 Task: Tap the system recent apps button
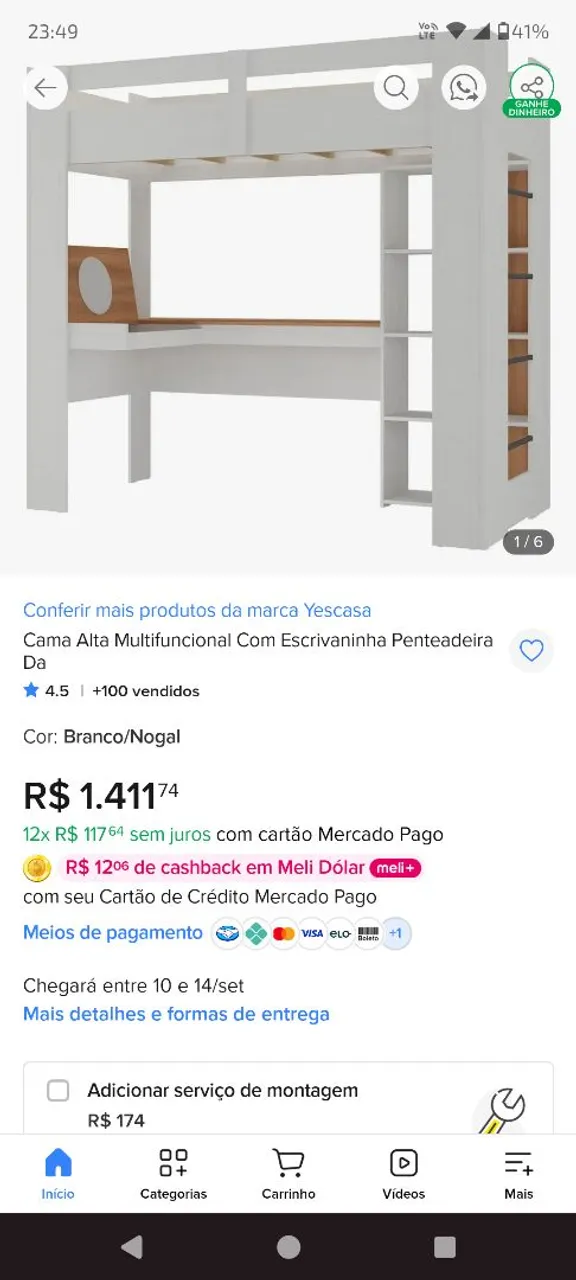pyautogui.click(x=445, y=1246)
